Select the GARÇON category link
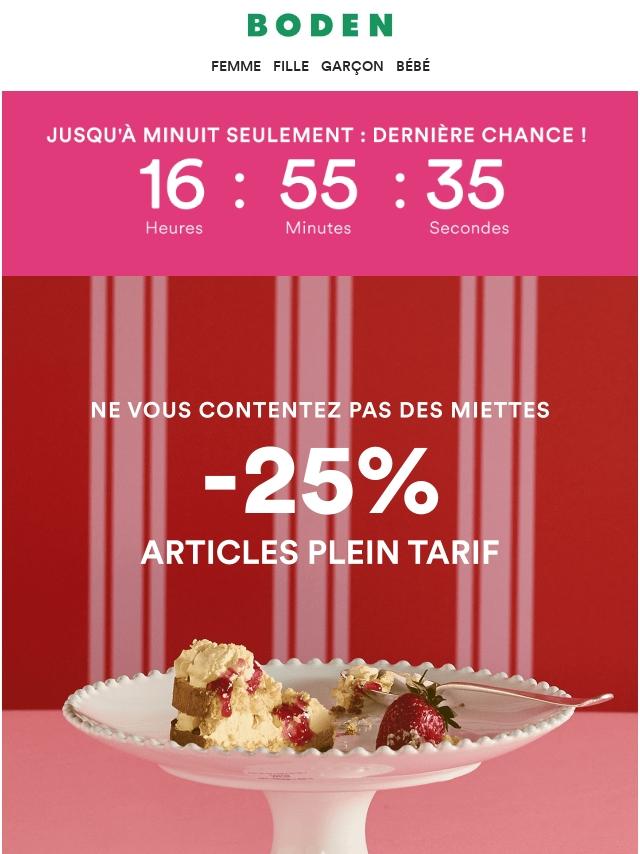Image resolution: width=640 pixels, height=854 pixels. point(352,66)
